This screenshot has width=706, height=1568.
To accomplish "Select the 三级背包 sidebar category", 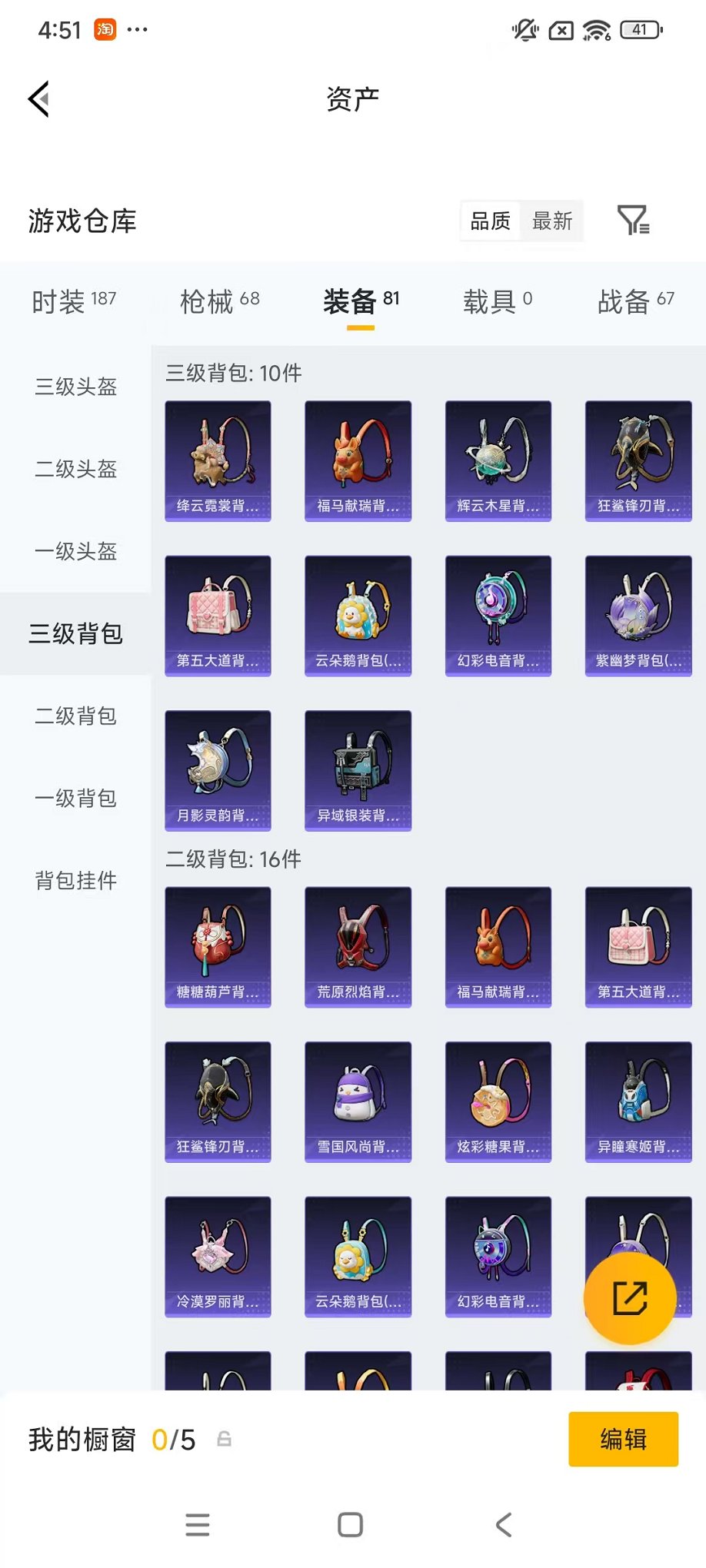I will pos(75,634).
